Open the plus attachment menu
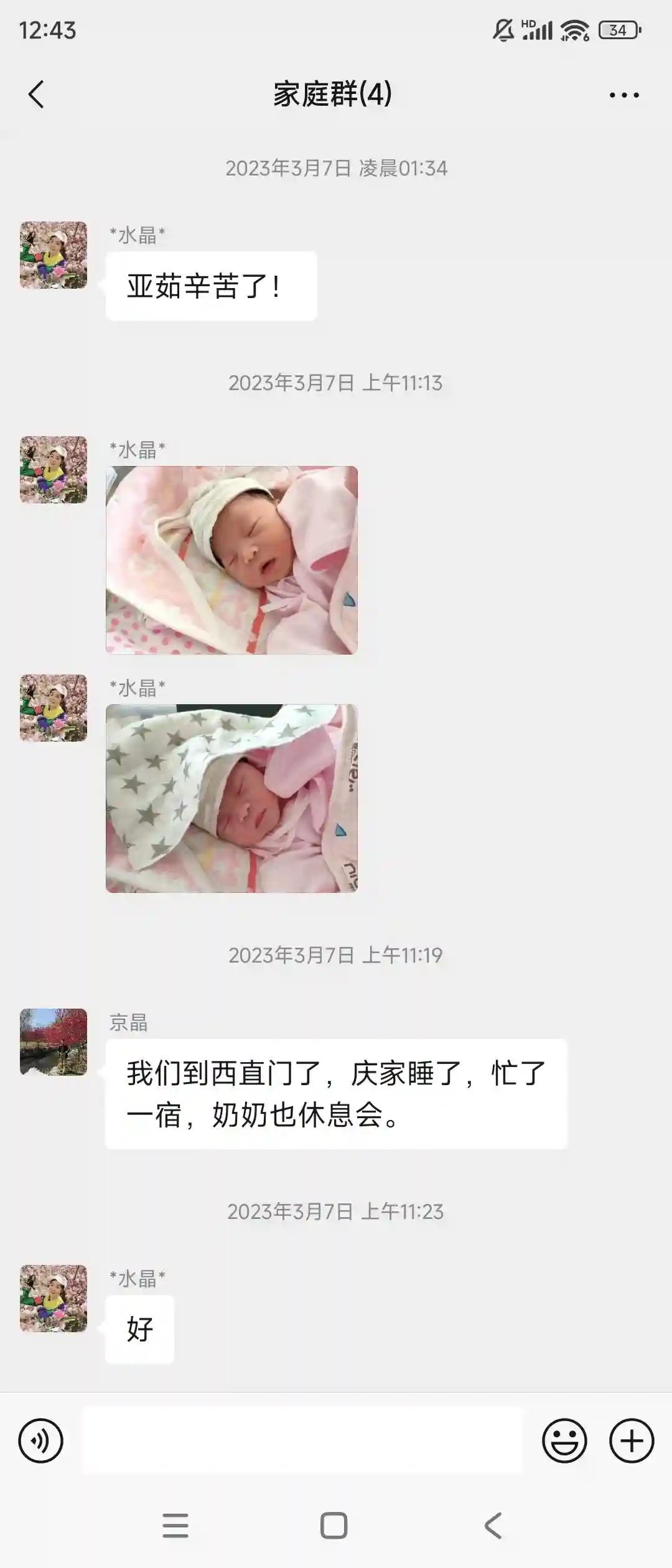672x1568 pixels. click(631, 1440)
